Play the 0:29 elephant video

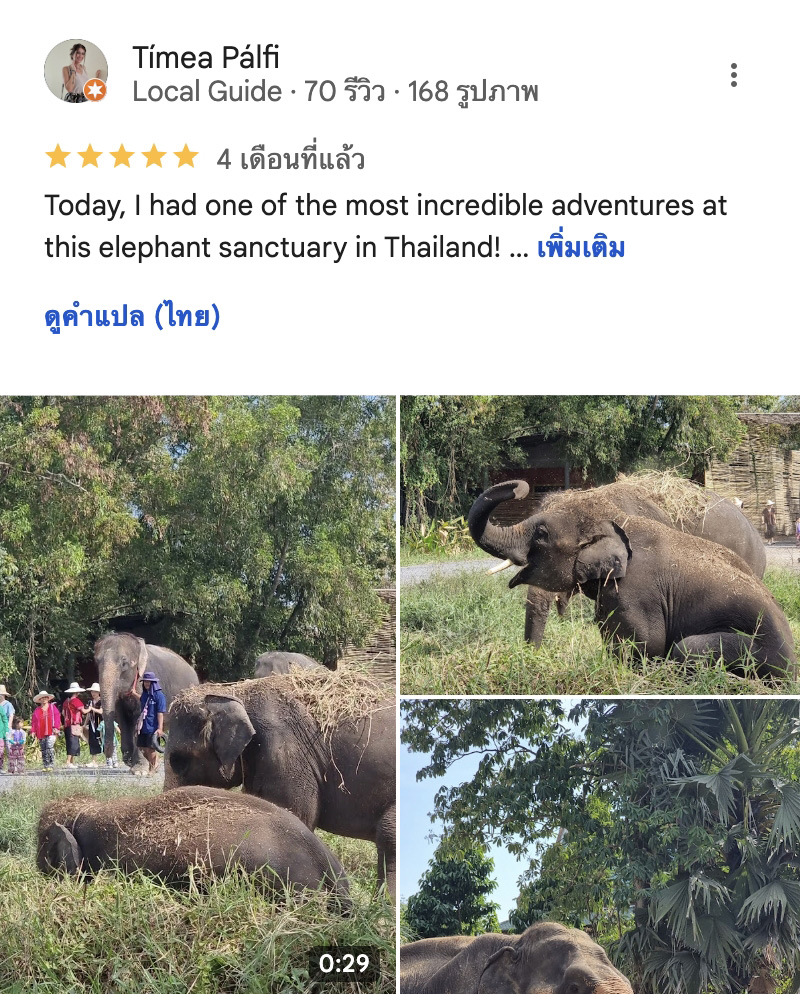point(197,695)
